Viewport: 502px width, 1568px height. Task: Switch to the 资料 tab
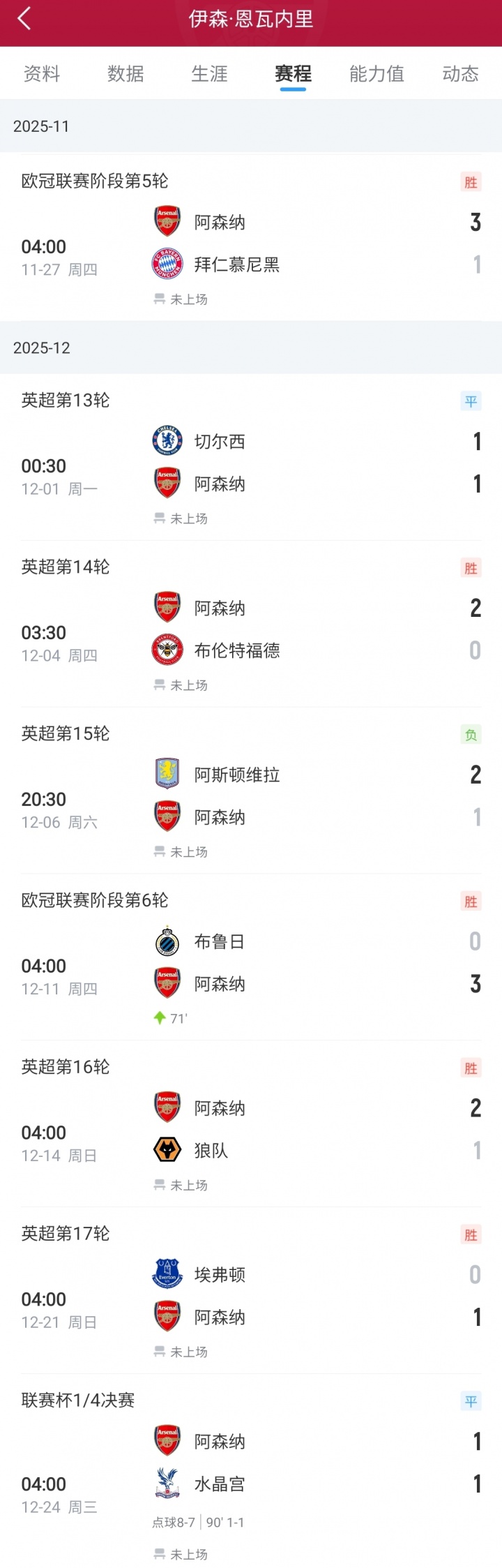42,73
